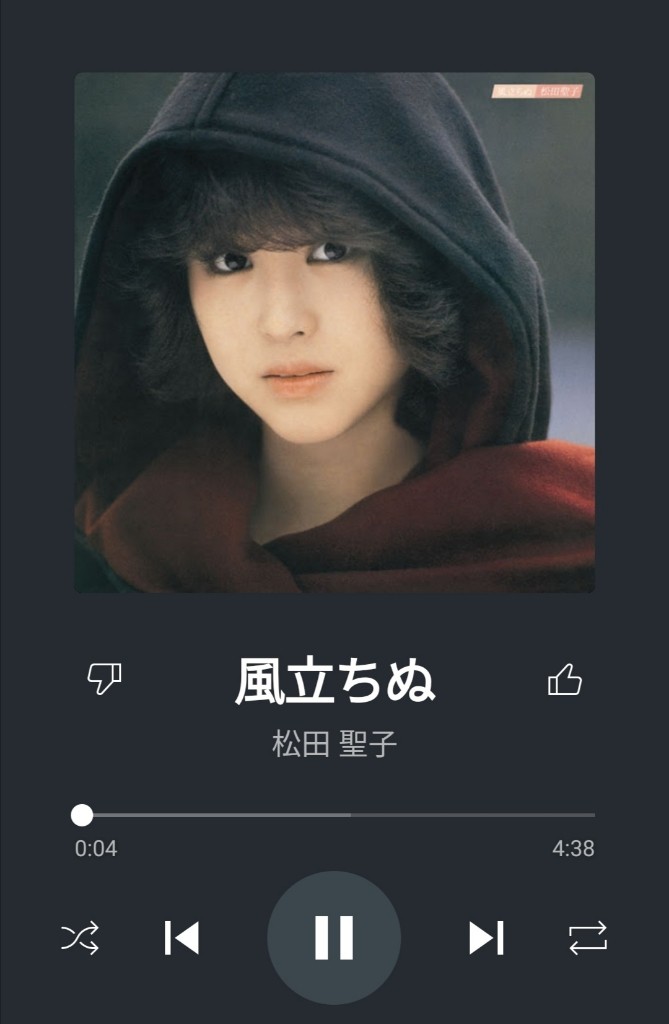This screenshot has height=1024, width=669.
Task: Open the 風立ちぬ album cover art
Action: click(334, 332)
